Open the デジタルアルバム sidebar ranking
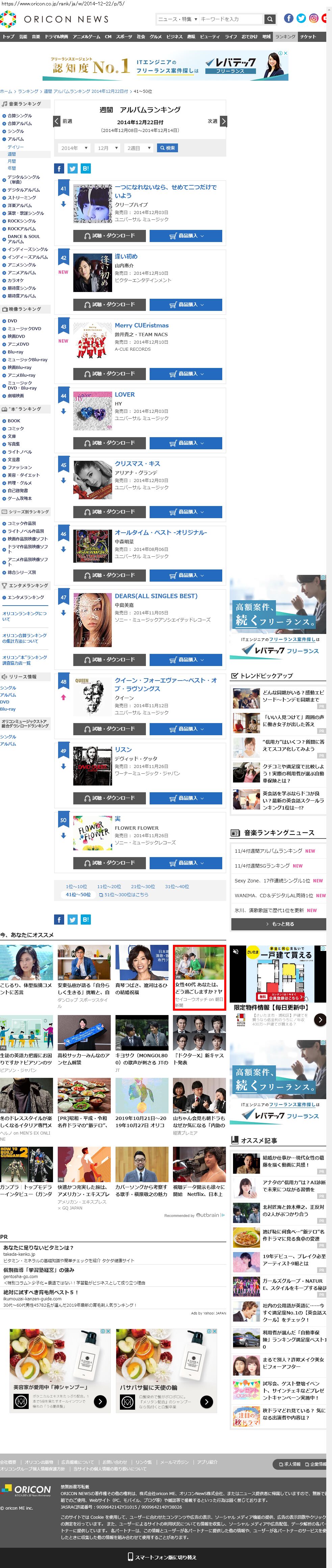This screenshot has height=1568, width=332. click(x=23, y=190)
